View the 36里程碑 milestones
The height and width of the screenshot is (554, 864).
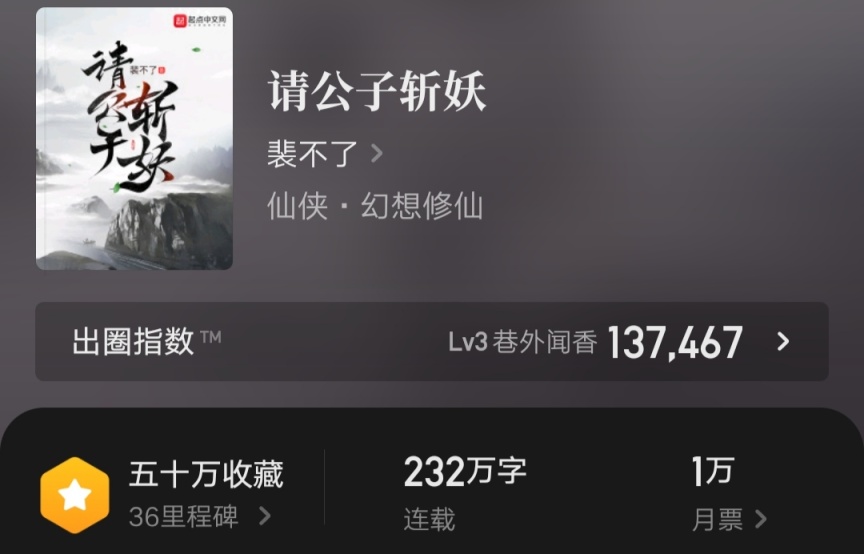[199, 517]
